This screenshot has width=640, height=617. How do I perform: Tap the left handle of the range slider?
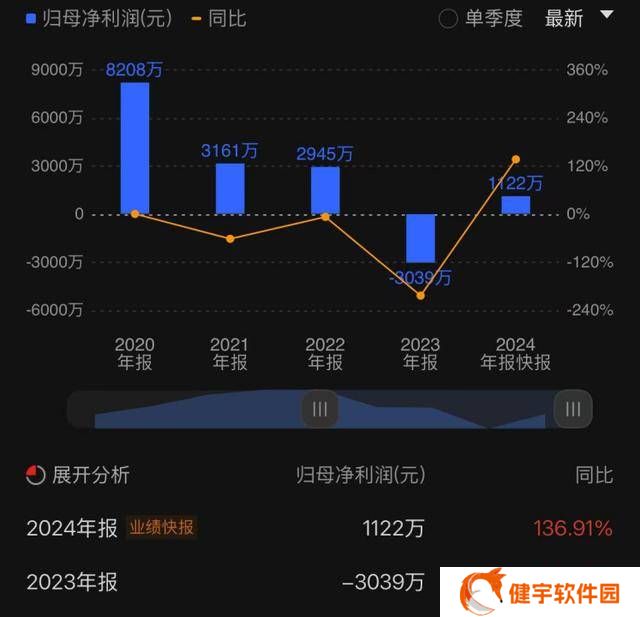click(320, 409)
